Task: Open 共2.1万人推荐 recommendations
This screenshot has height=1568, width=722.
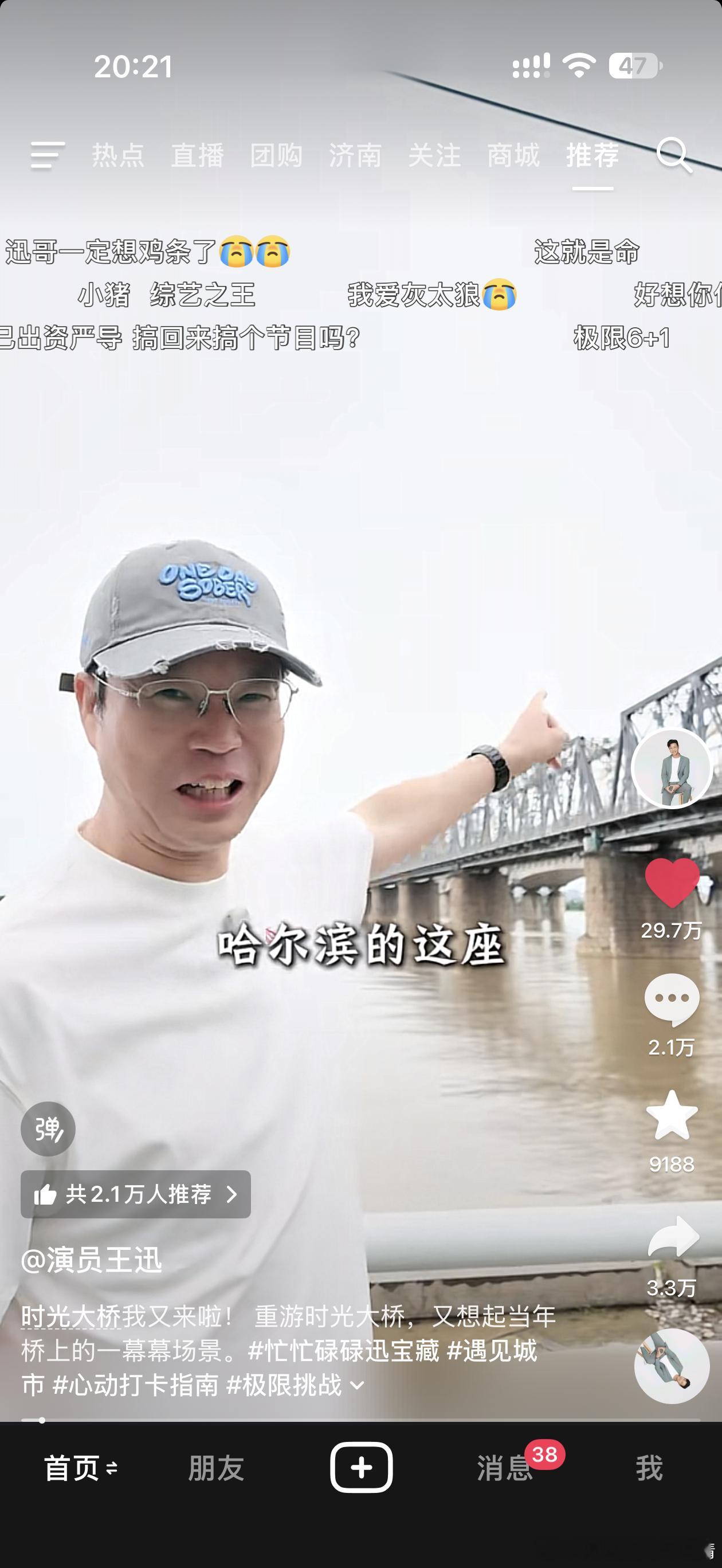Action: [136, 1194]
